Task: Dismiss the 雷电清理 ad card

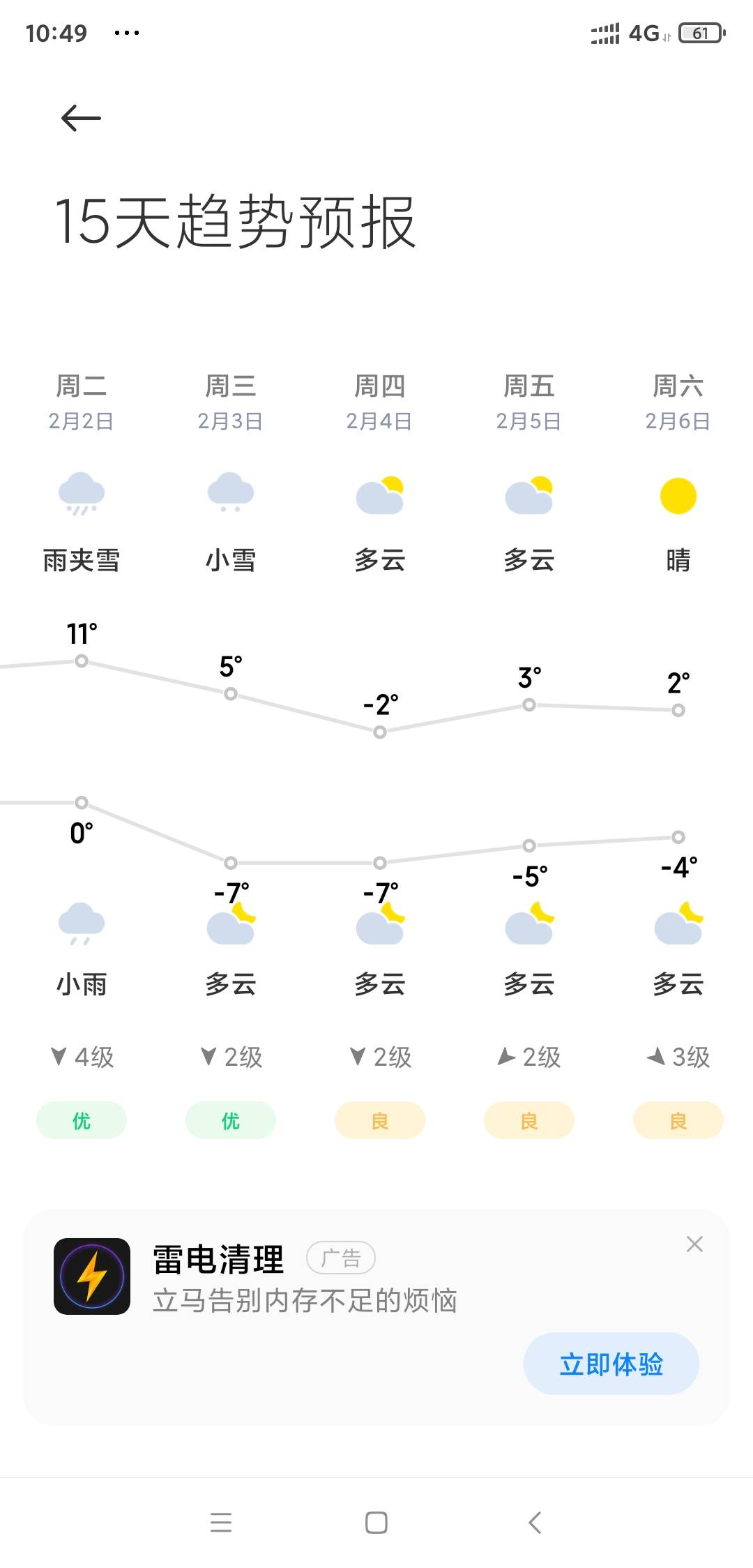Action: pos(694,1244)
